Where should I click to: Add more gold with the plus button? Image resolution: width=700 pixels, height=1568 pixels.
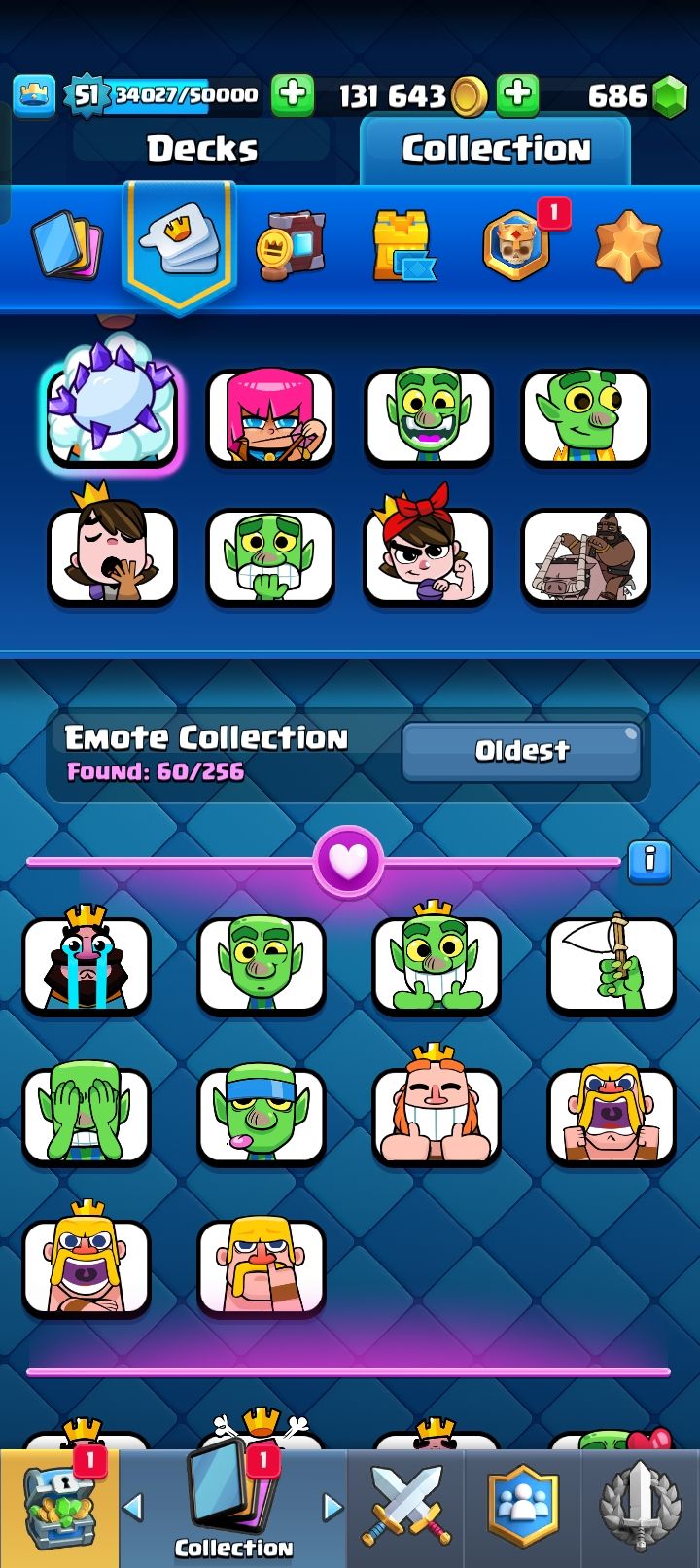click(292, 94)
